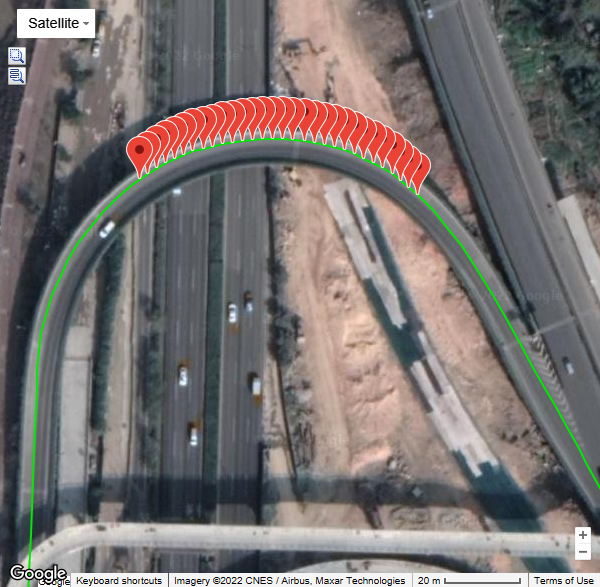Open the Terms of Use link
The image size is (600, 587).
click(x=564, y=581)
